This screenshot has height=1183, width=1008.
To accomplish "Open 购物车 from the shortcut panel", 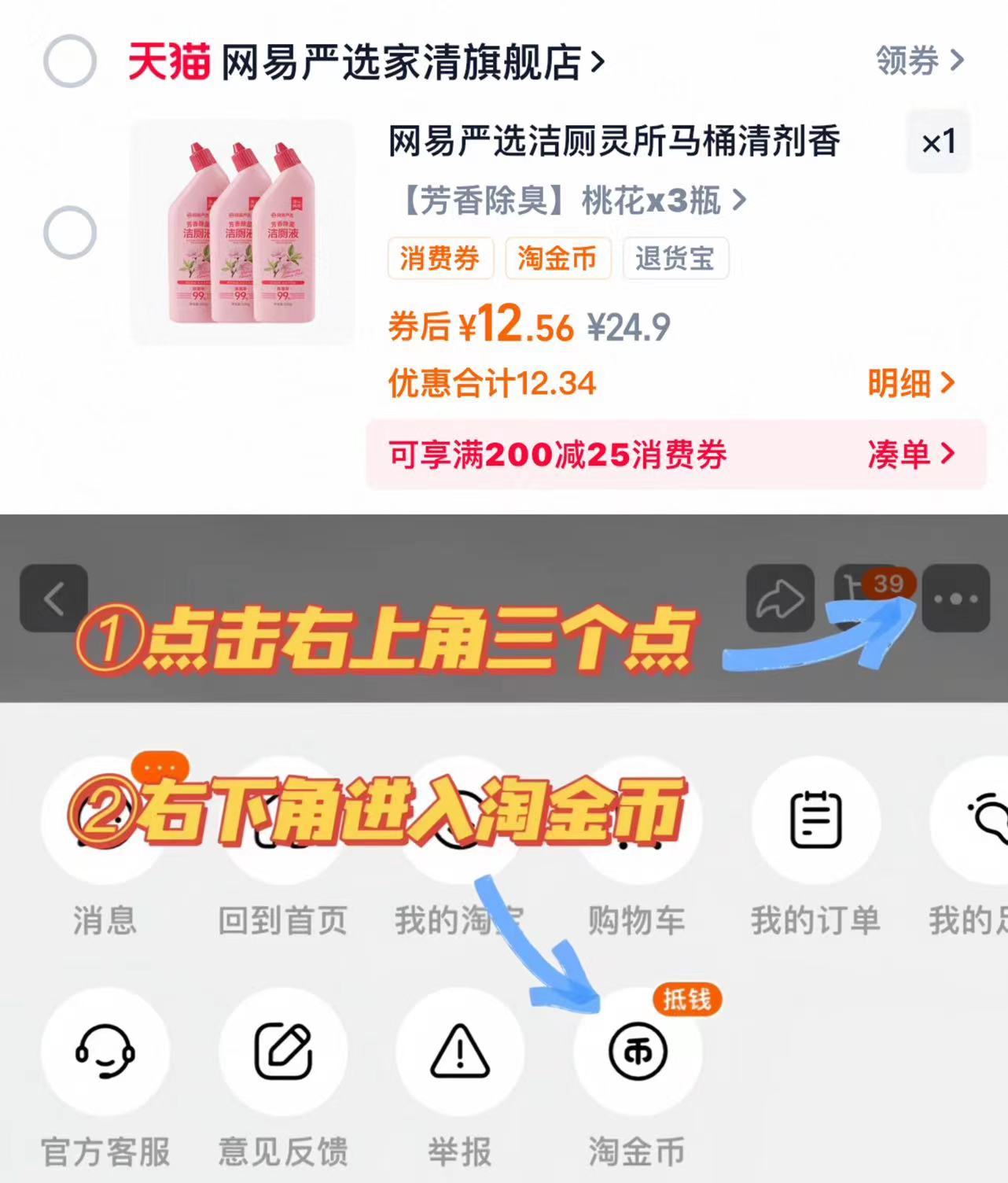I will point(638,820).
